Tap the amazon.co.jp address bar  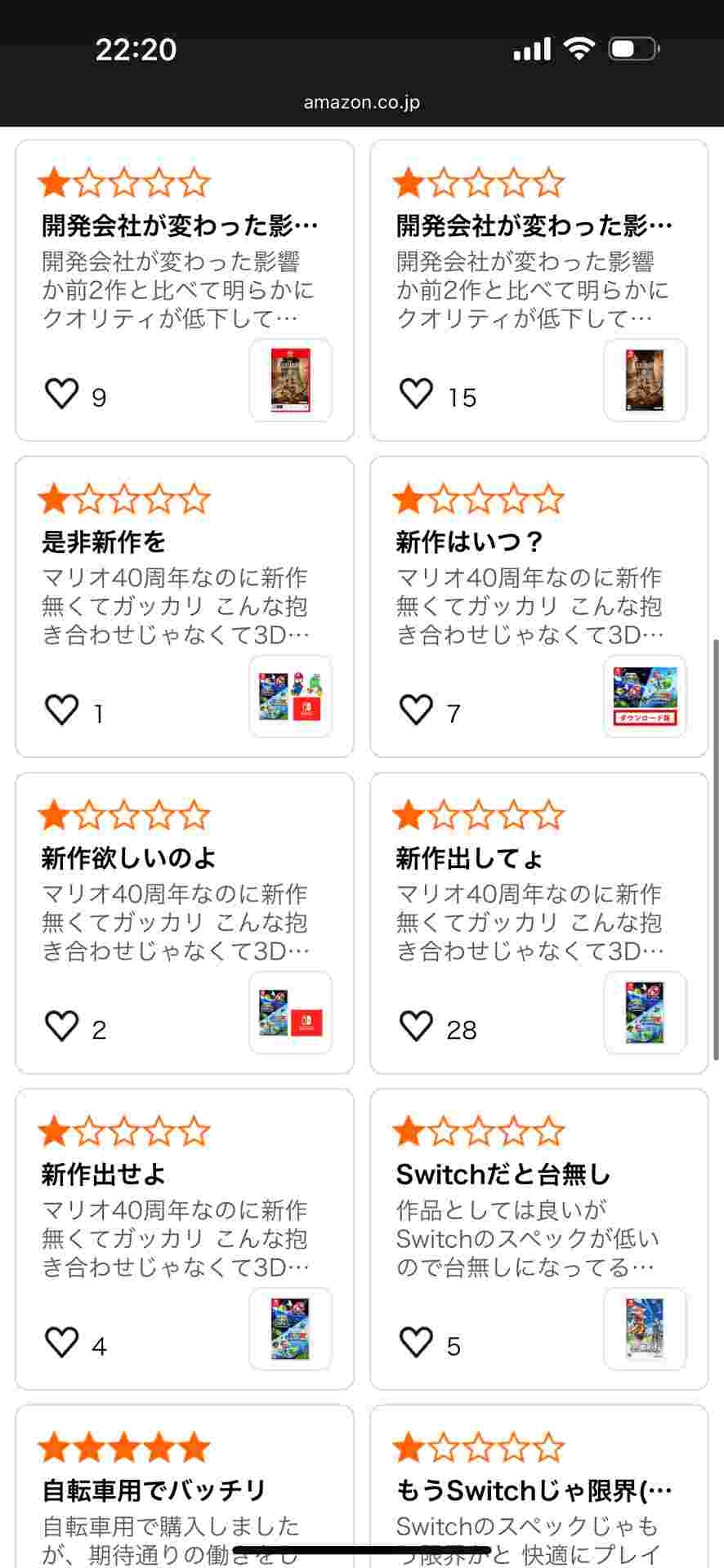[362, 103]
